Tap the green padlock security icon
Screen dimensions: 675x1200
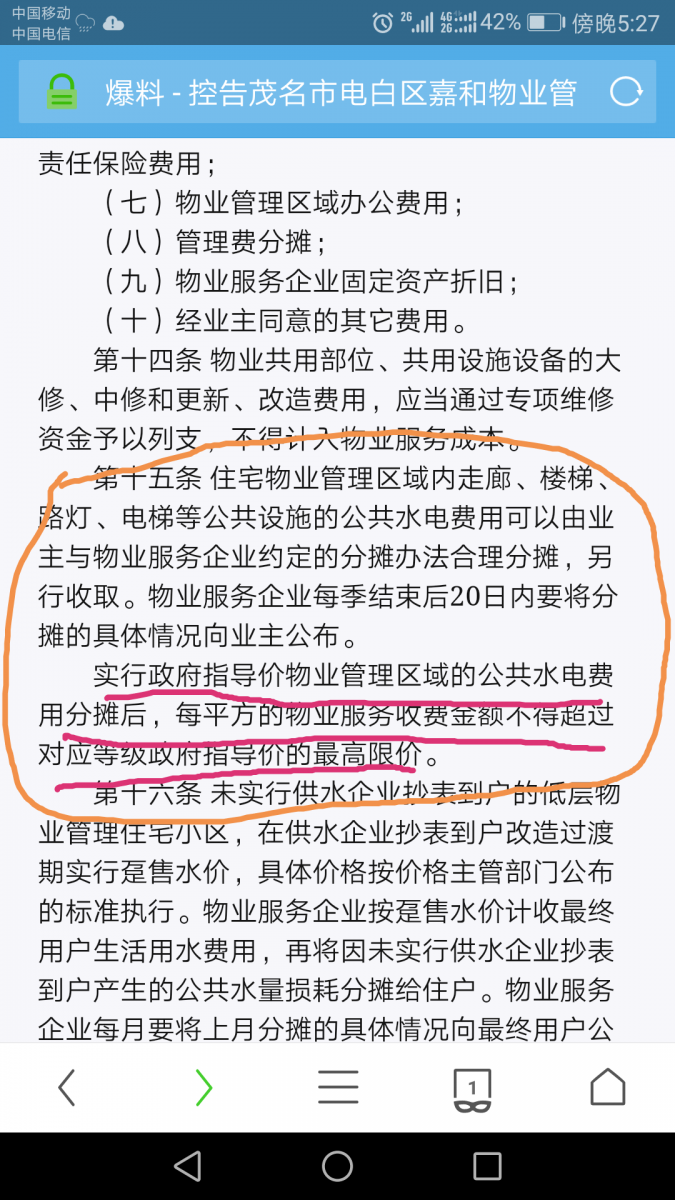pos(63,92)
